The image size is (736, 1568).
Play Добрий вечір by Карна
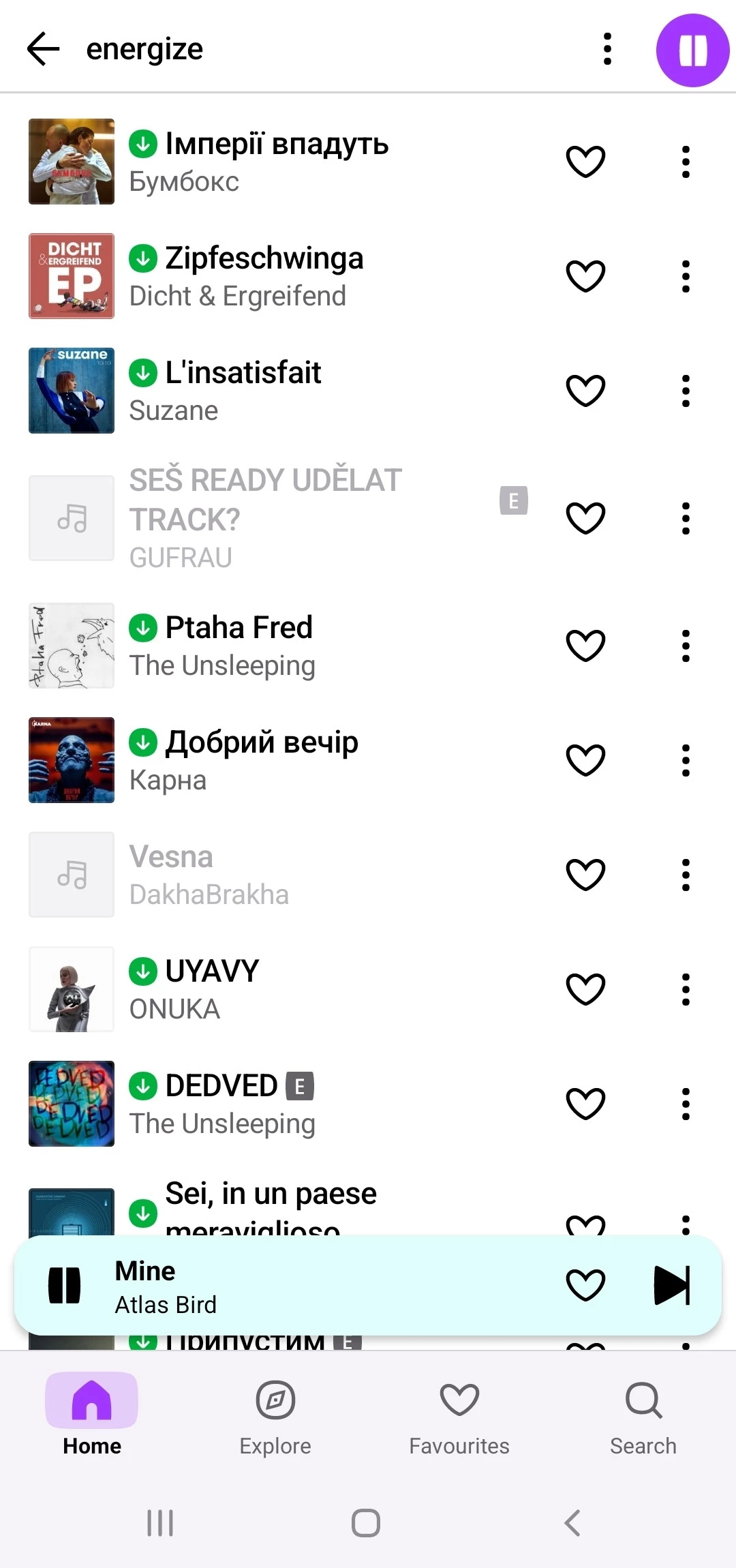262,743
